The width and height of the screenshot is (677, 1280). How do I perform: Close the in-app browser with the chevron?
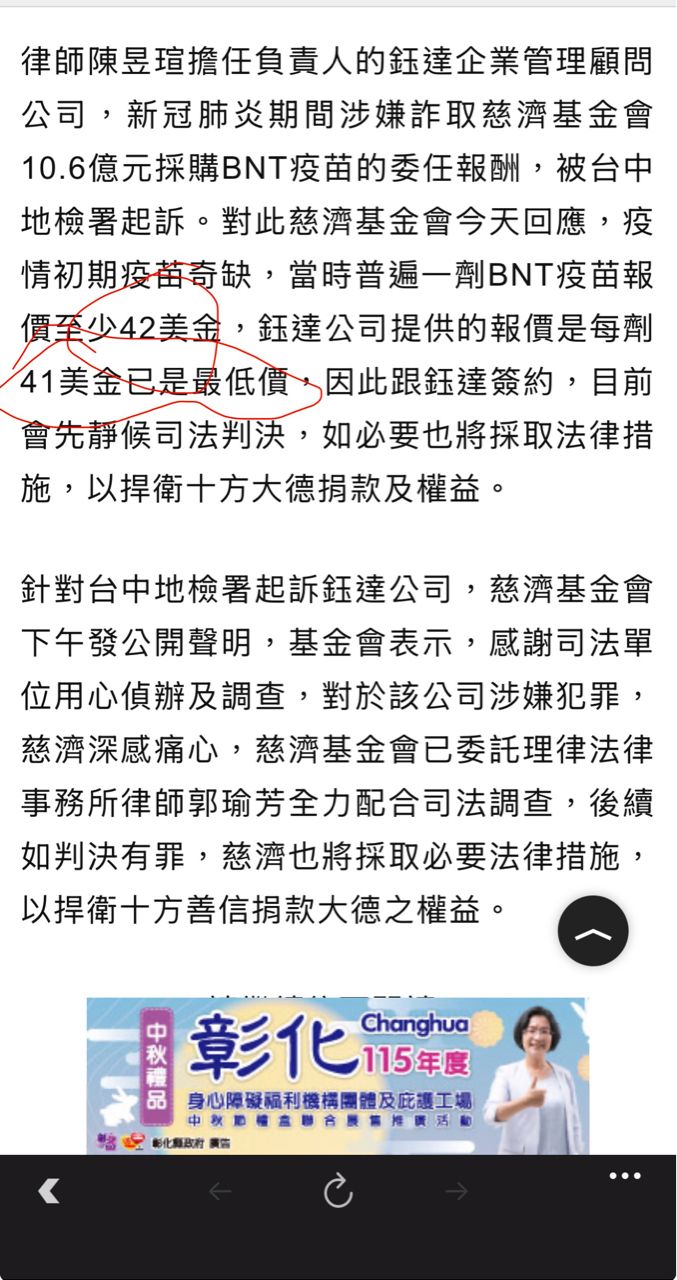point(49,1190)
